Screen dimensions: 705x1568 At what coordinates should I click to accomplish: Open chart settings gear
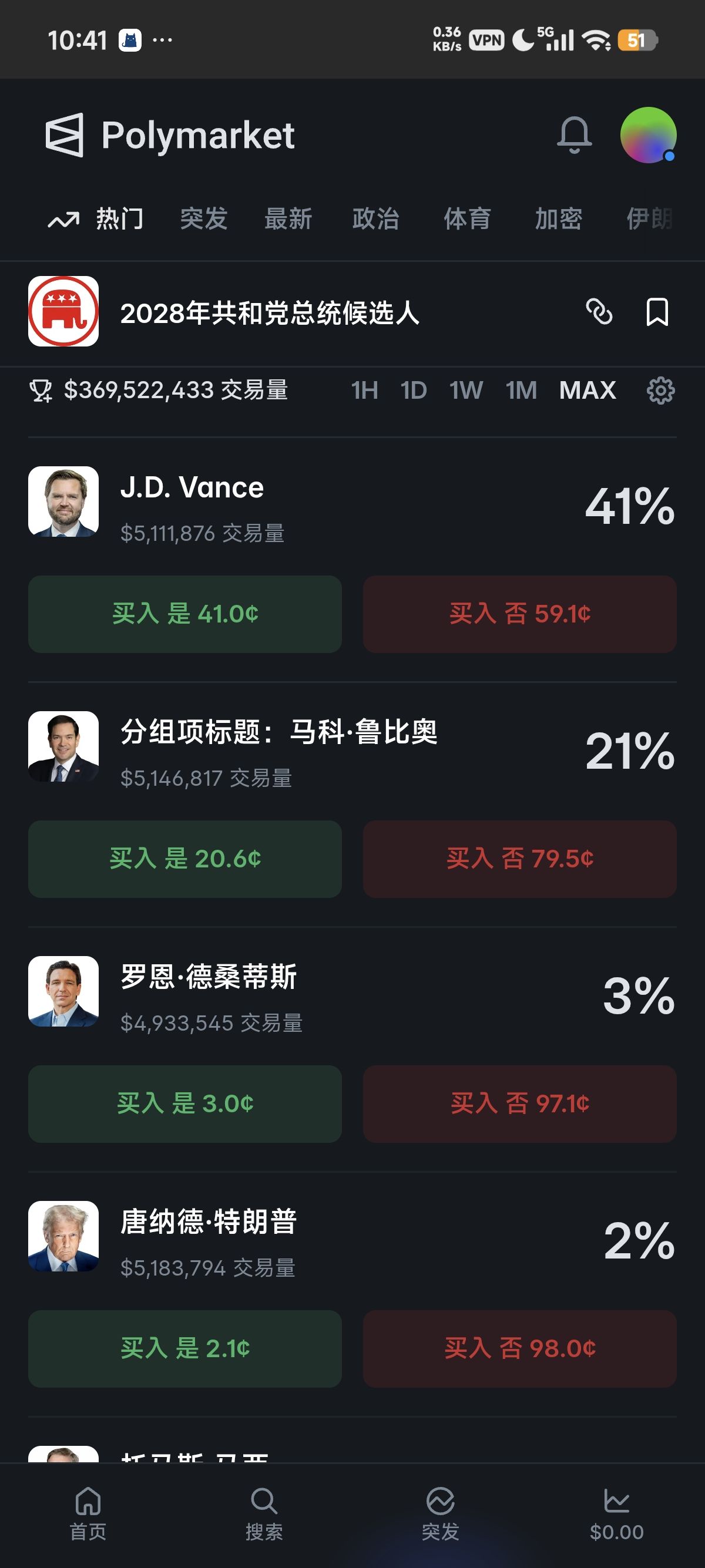[660, 390]
